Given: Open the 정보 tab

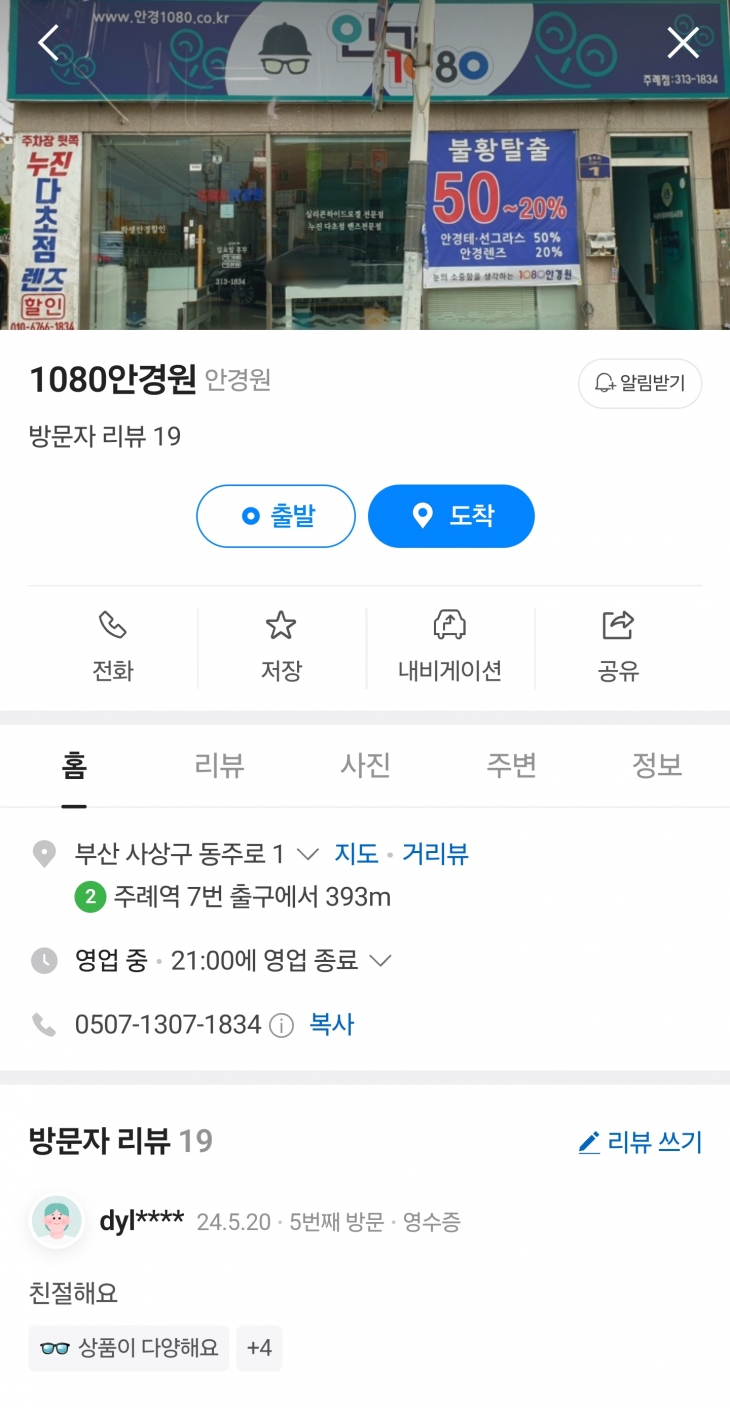Looking at the screenshot, I should [x=657, y=766].
